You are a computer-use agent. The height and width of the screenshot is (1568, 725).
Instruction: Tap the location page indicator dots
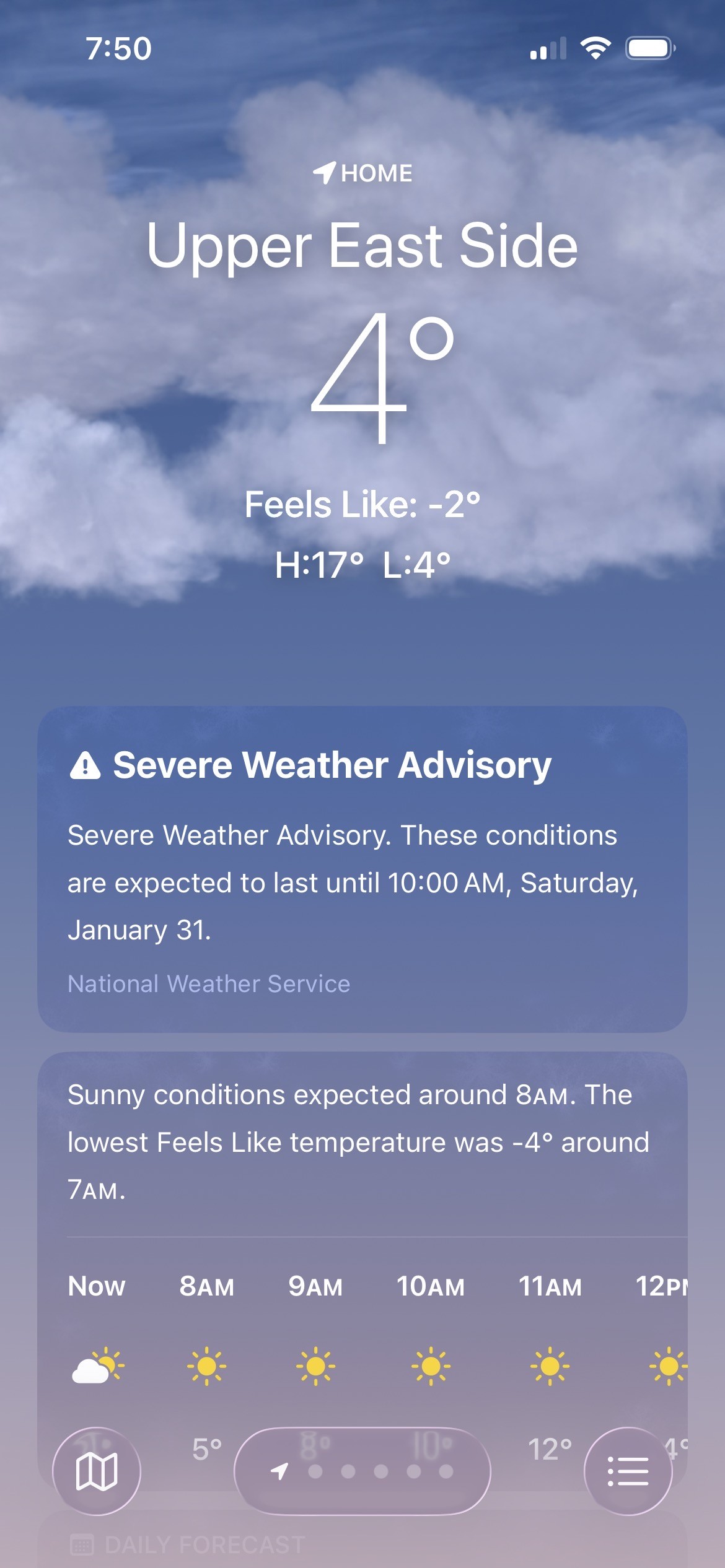pos(362,1471)
